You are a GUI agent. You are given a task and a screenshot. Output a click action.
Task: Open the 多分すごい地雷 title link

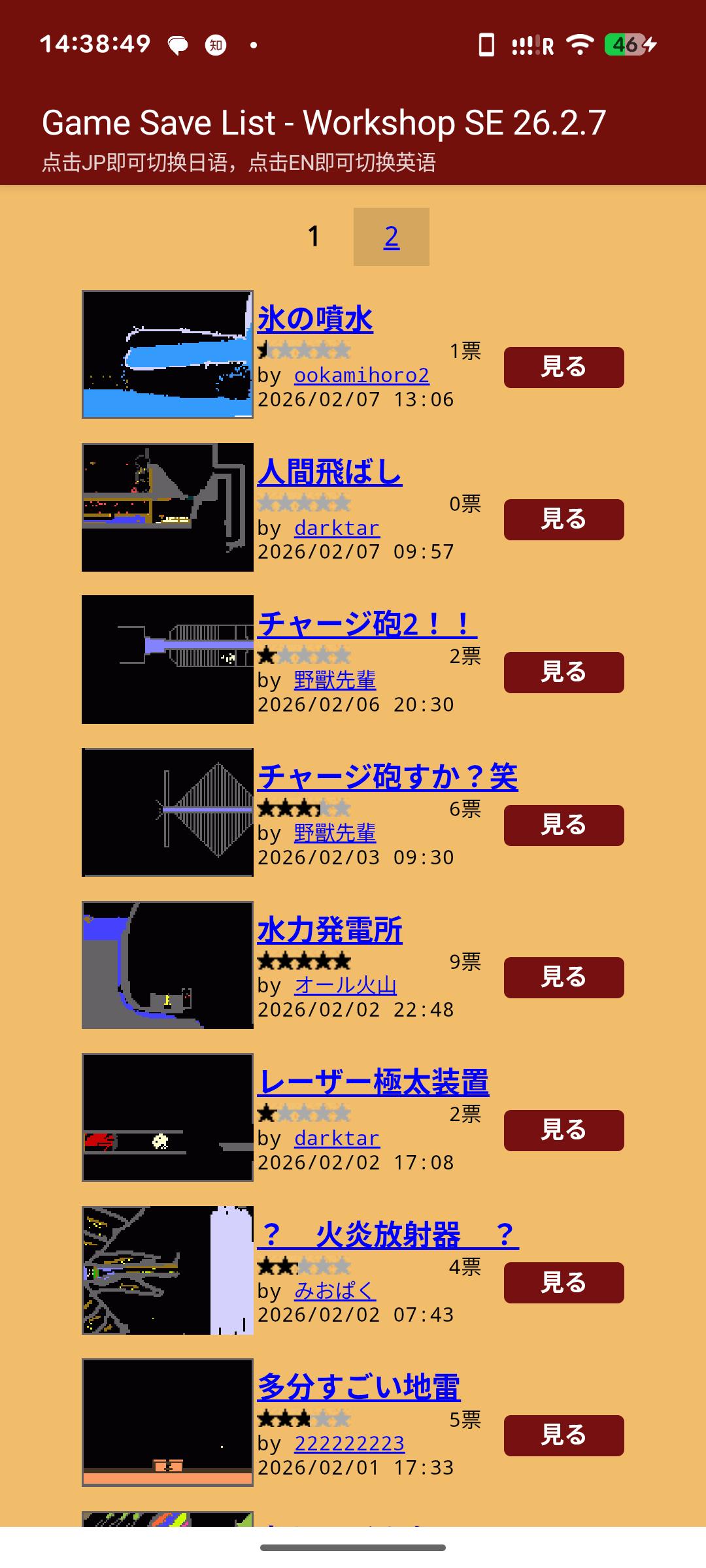[359, 1387]
